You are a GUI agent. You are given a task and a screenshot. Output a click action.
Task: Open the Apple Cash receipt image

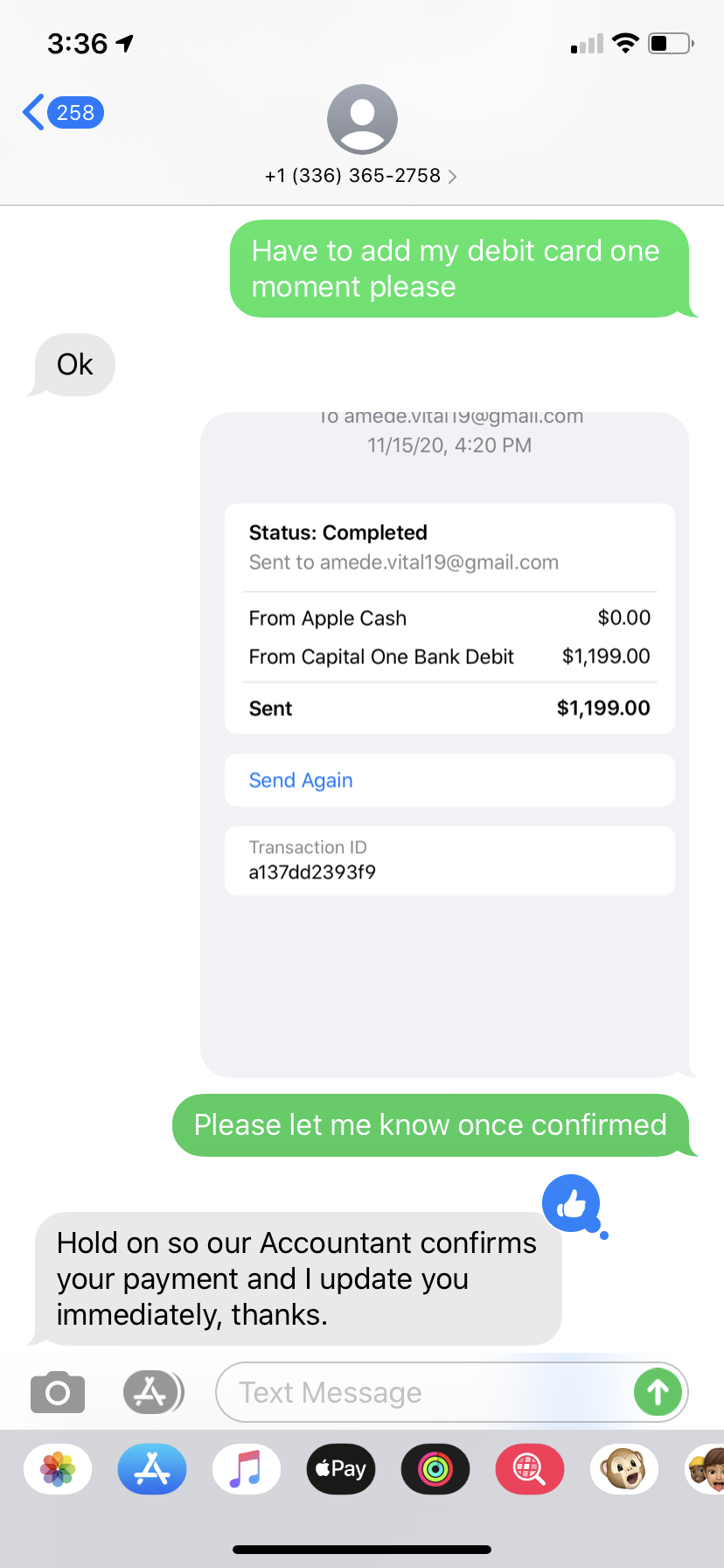444,745
